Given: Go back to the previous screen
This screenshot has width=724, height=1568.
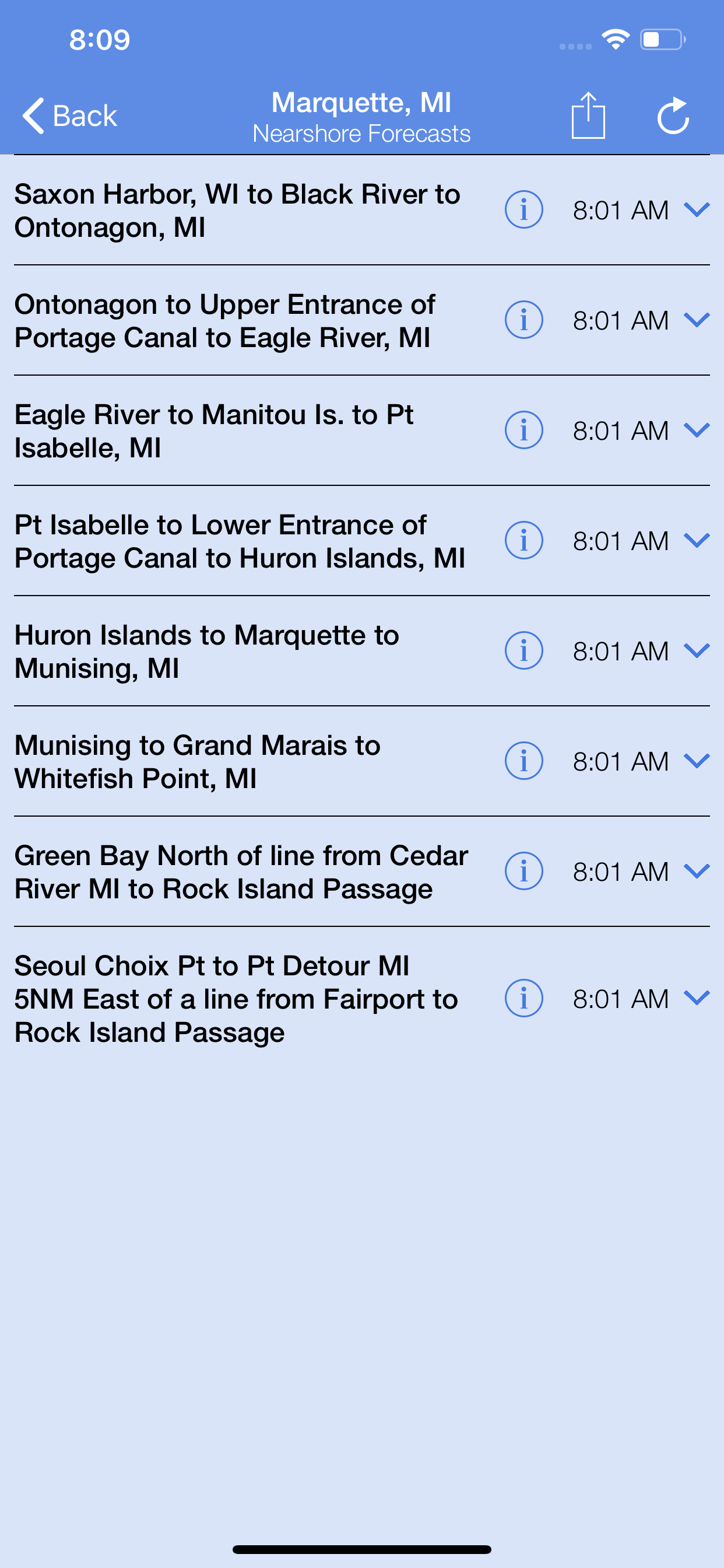Looking at the screenshot, I should click(x=69, y=116).
